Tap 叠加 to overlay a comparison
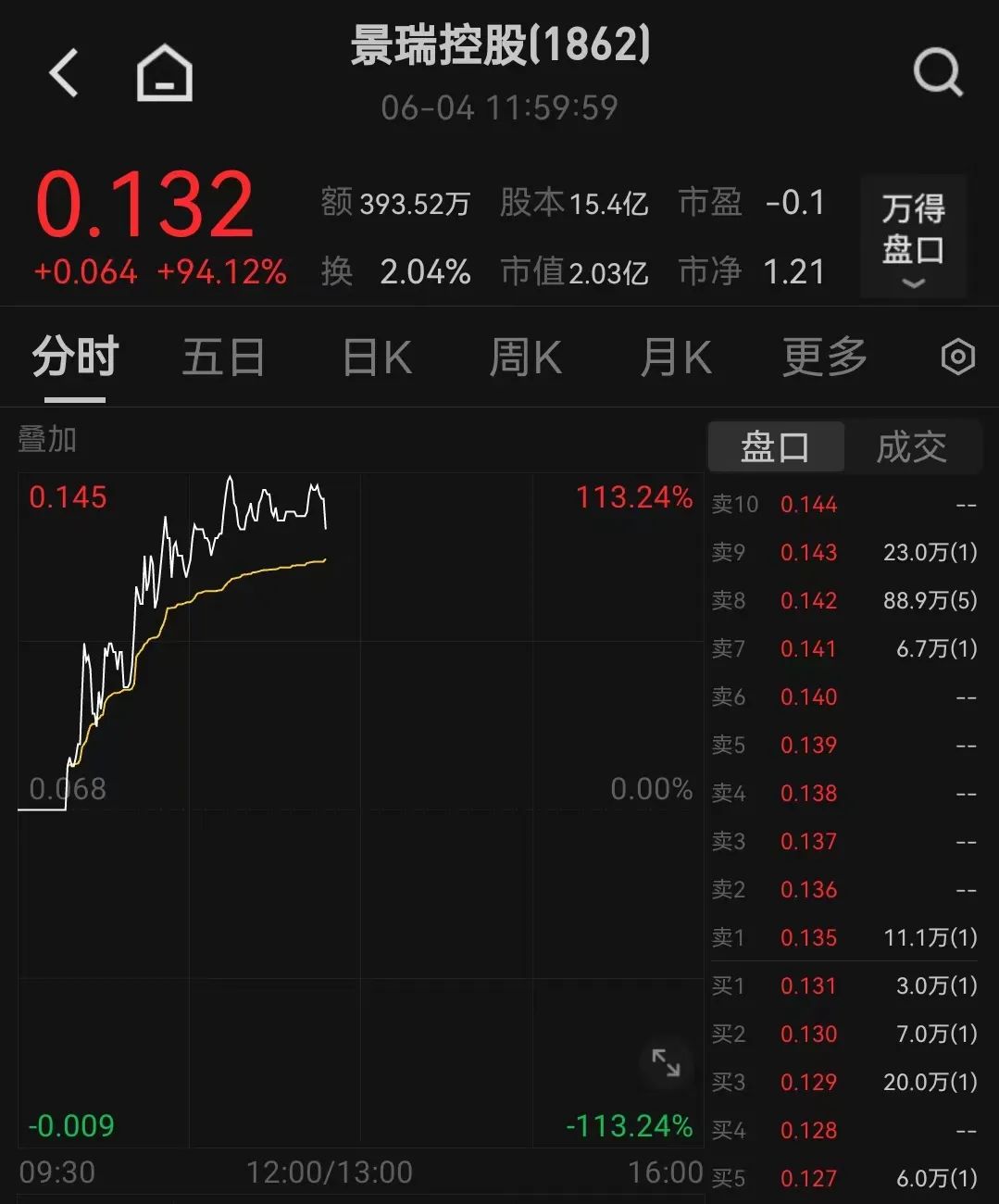Viewport: 999px width, 1204px height. click(x=47, y=439)
